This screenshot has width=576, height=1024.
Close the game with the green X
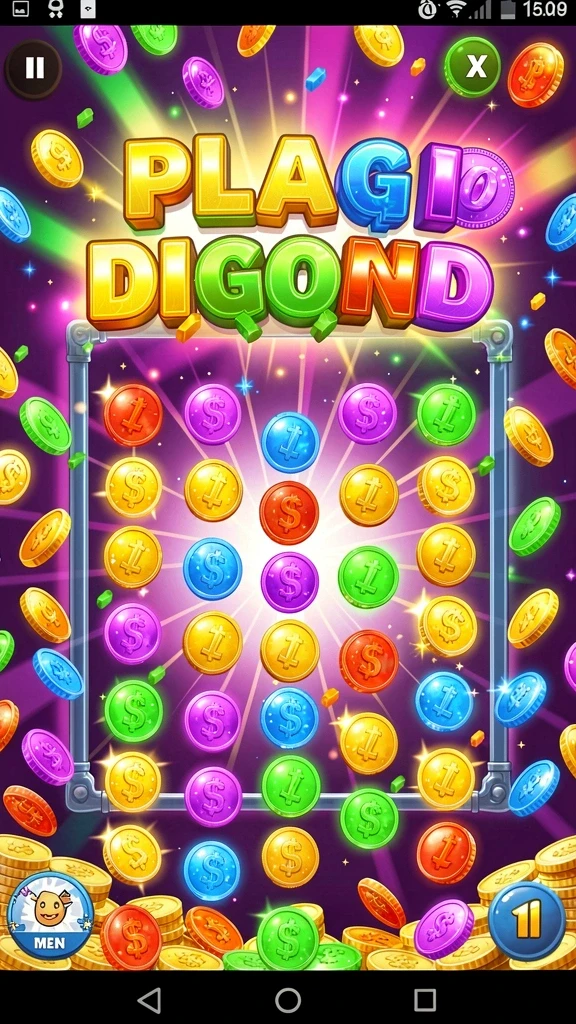(473, 66)
